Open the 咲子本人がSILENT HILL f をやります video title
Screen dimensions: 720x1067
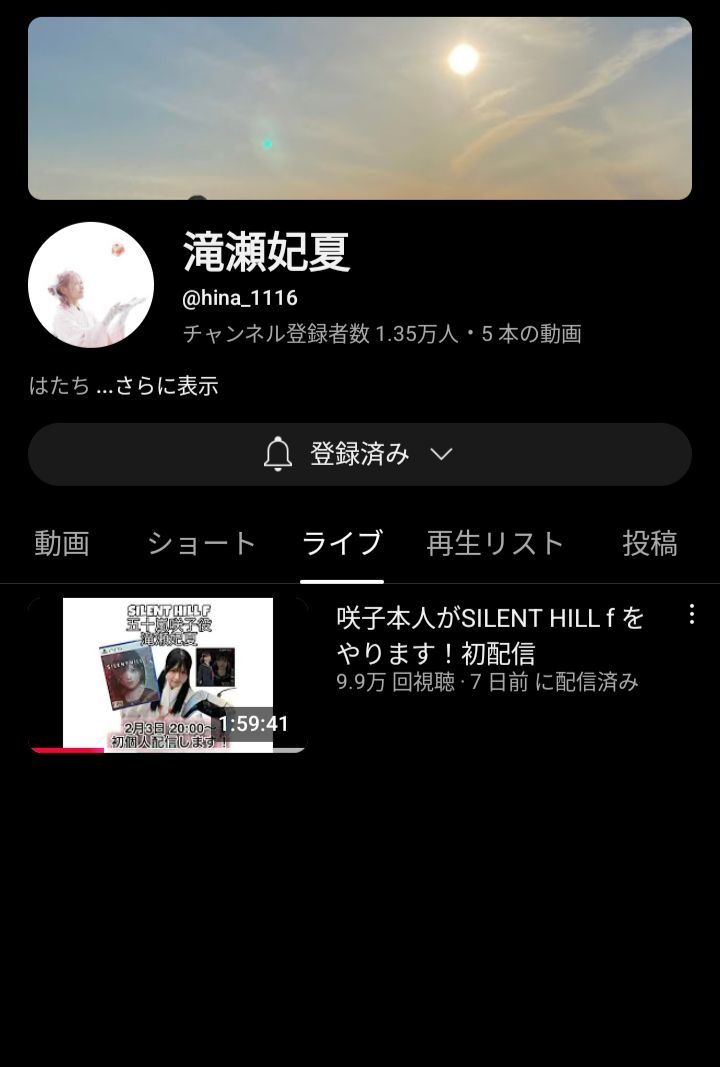pos(490,636)
